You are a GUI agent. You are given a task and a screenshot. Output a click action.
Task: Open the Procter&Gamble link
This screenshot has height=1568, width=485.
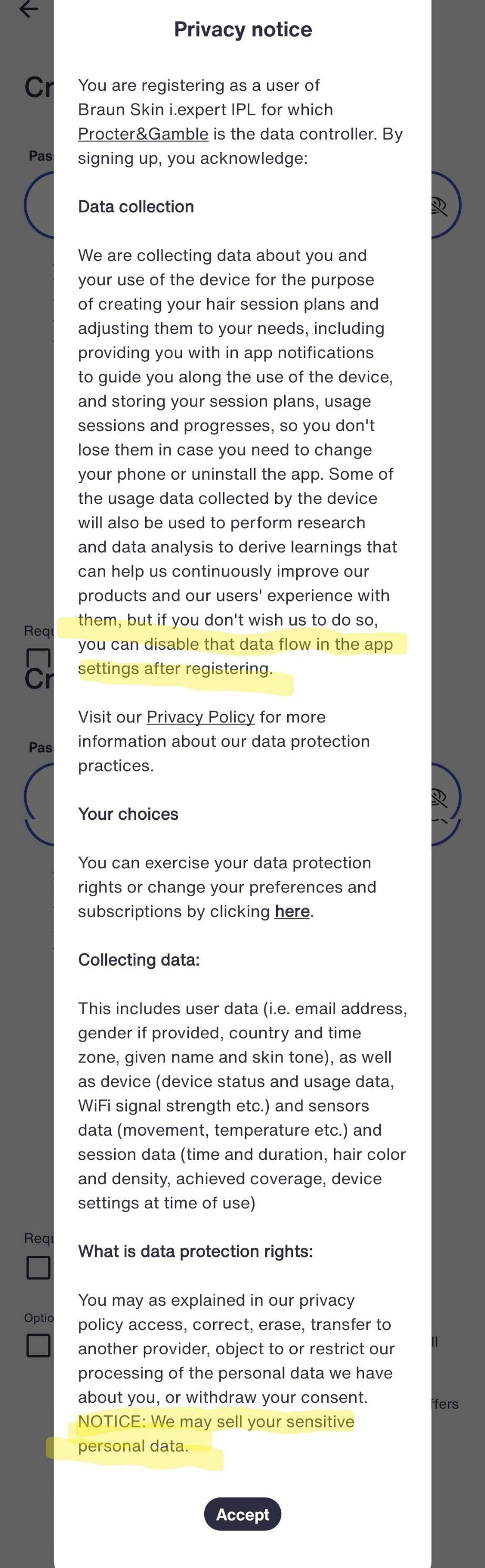click(x=143, y=134)
